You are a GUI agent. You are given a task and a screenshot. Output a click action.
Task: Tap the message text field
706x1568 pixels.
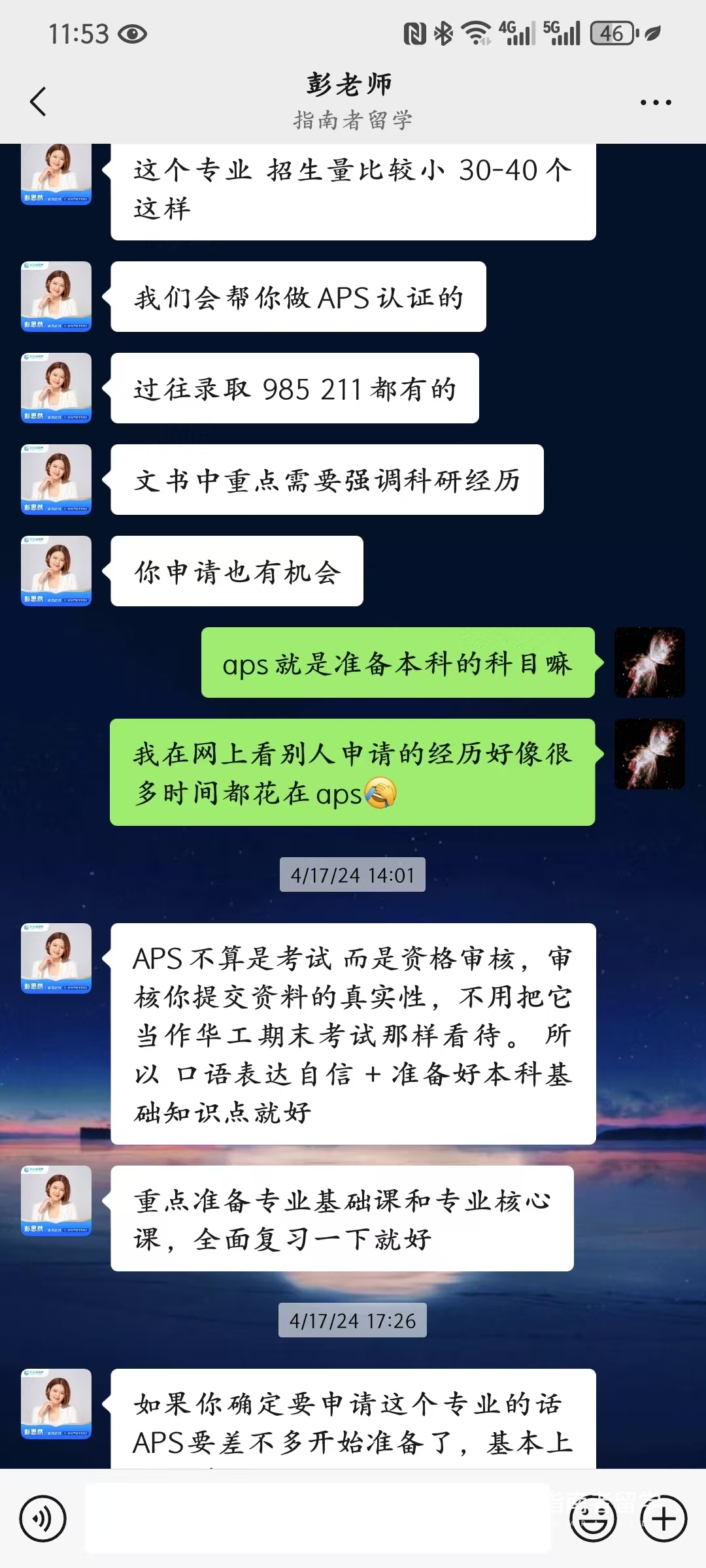(317, 1518)
